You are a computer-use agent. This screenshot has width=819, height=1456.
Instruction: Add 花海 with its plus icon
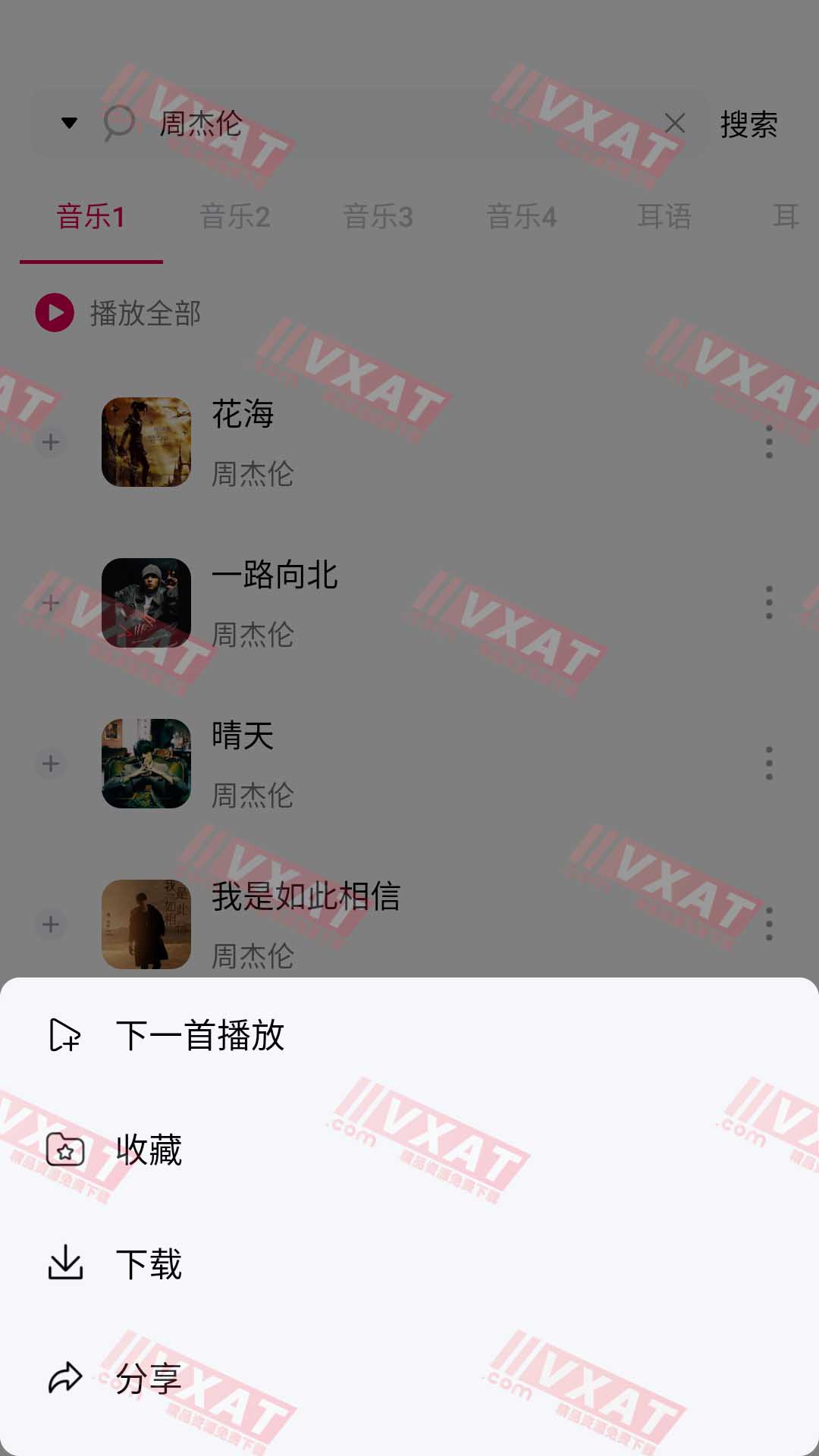coord(51,442)
